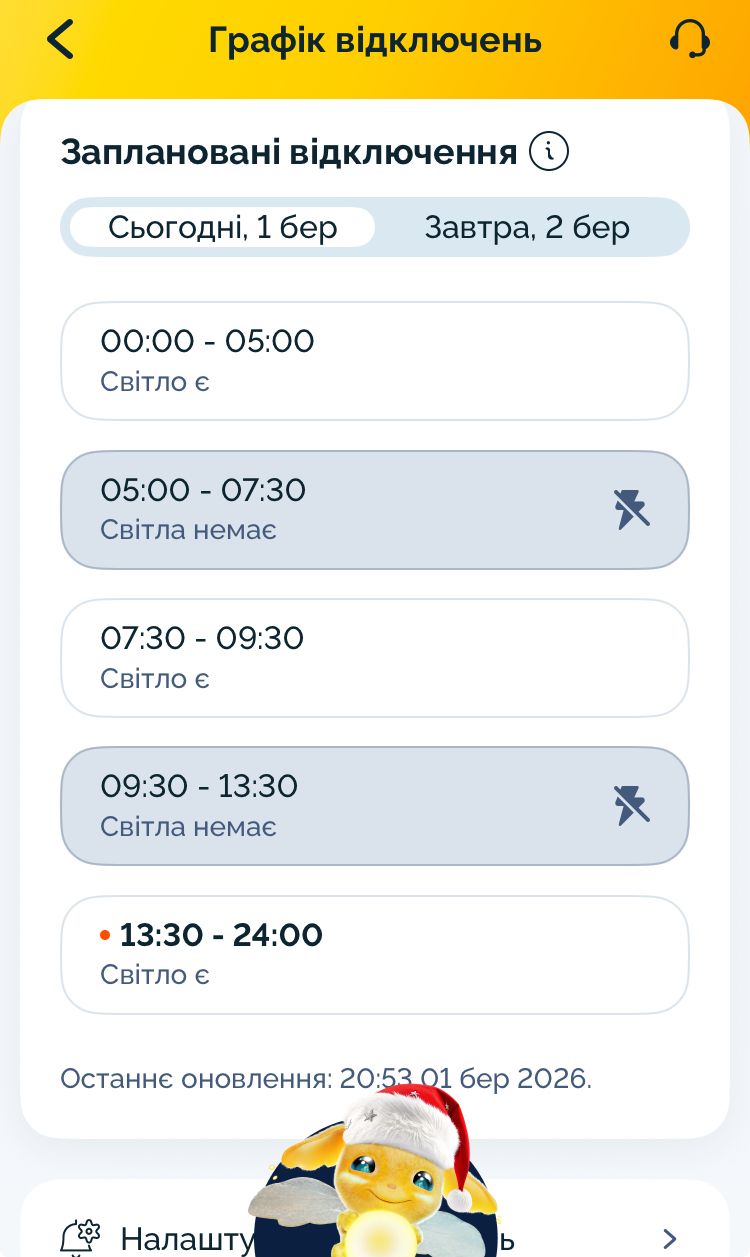Show info about planned outages

click(x=549, y=152)
